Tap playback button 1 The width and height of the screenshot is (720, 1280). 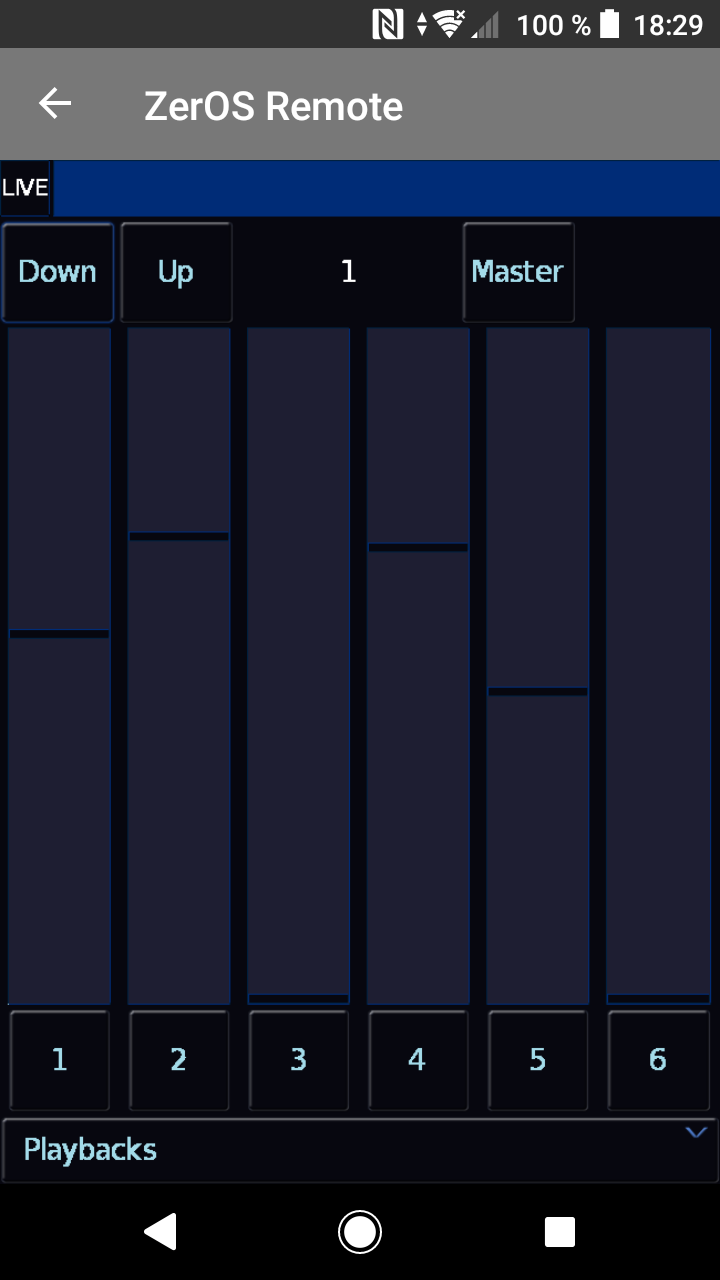click(59, 1060)
